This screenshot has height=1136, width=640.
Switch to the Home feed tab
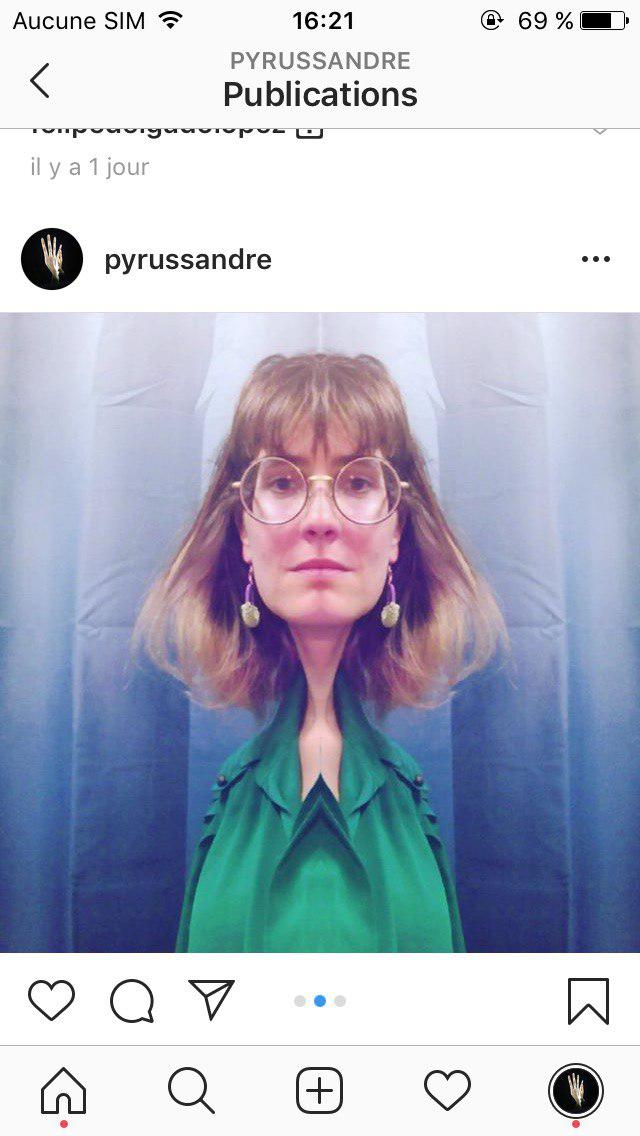coord(63,1090)
